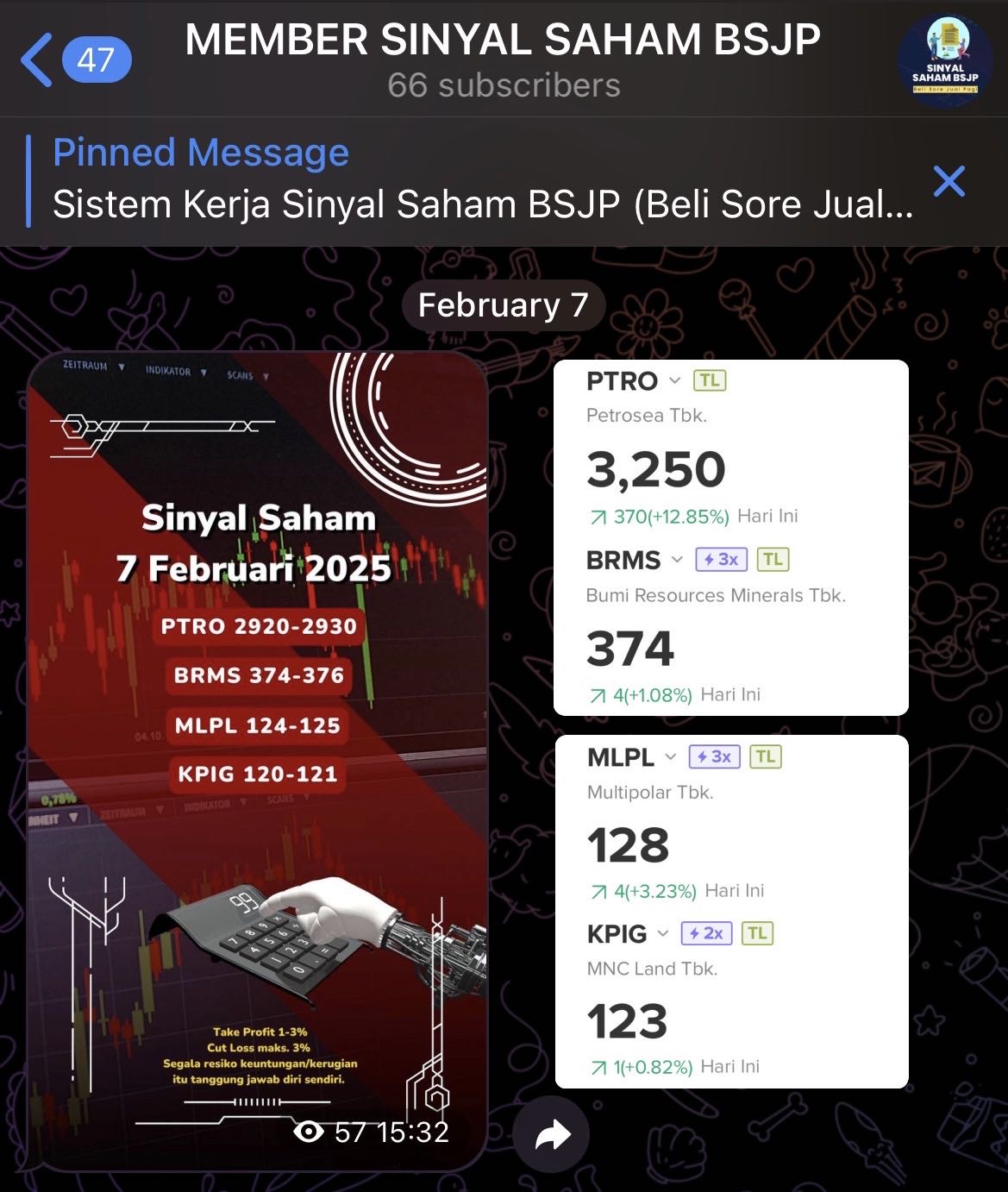This screenshot has width=1008, height=1192.
Task: Open the Sinyal Saham 7 Februari image
Action: point(258,759)
